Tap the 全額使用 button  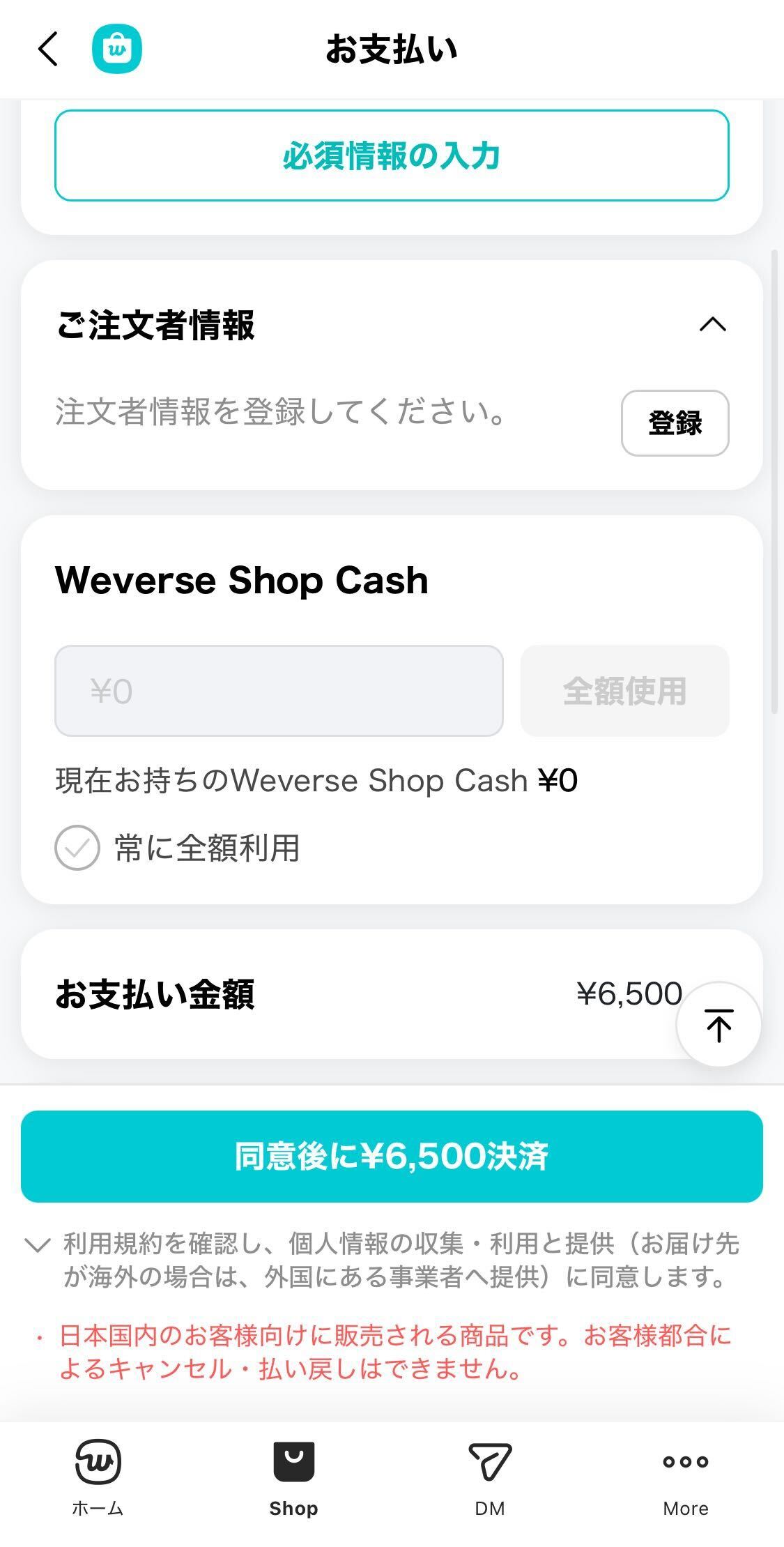coord(624,691)
